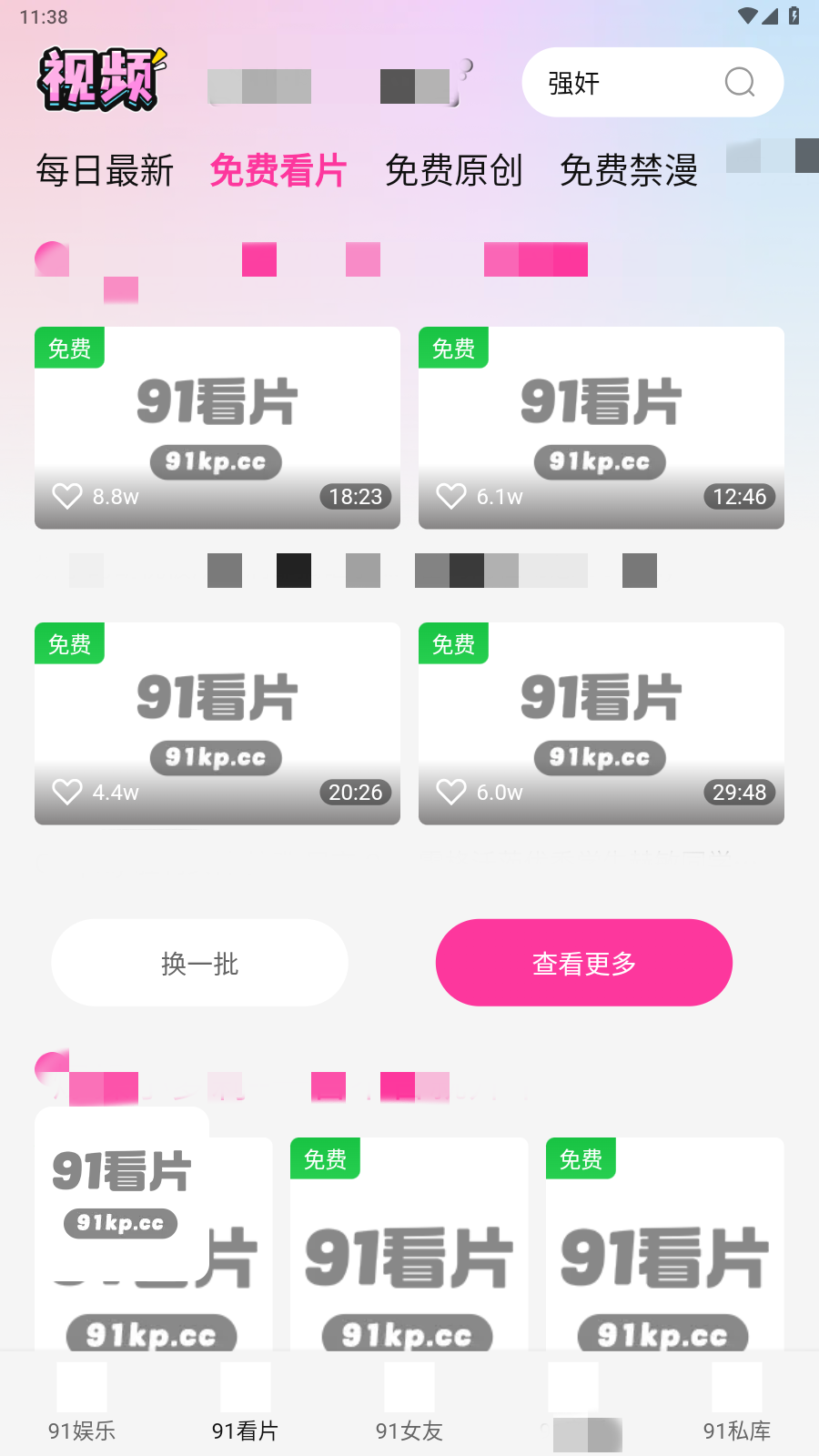Select 91看片 in bottom navigation
Viewport: 819px width, 1456px height.
[x=245, y=1406]
